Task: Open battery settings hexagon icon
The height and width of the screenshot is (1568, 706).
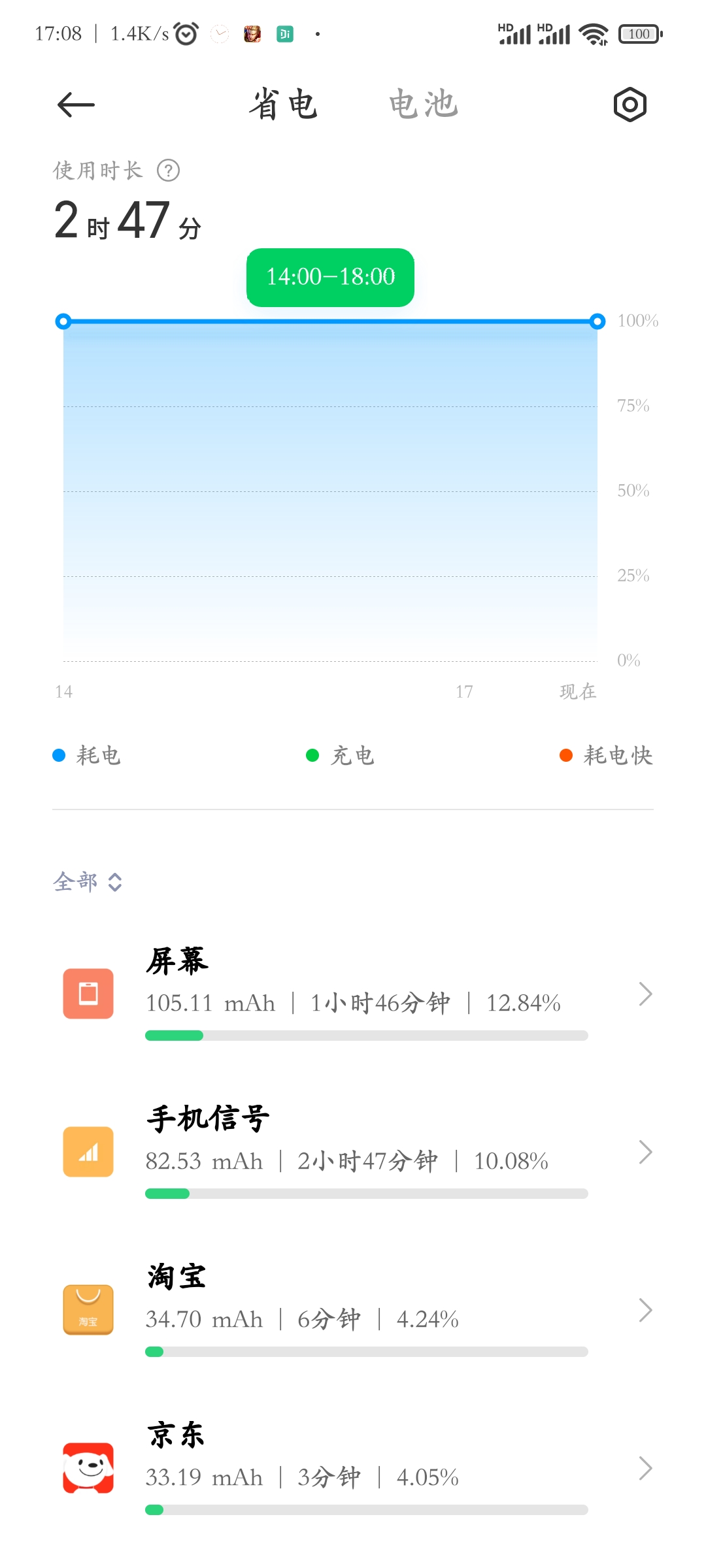Action: click(x=630, y=105)
